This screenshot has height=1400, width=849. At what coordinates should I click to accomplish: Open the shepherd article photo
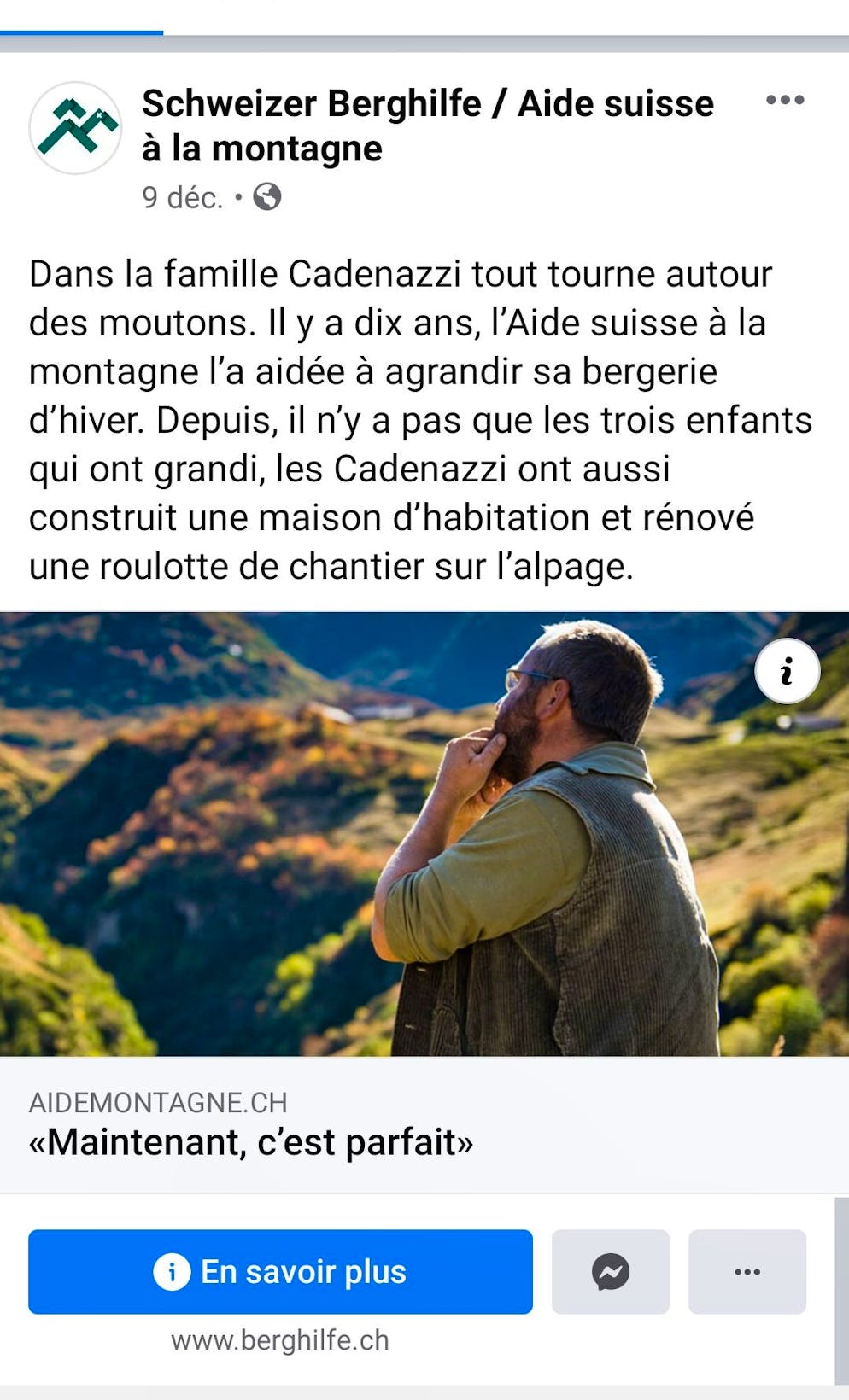click(424, 834)
